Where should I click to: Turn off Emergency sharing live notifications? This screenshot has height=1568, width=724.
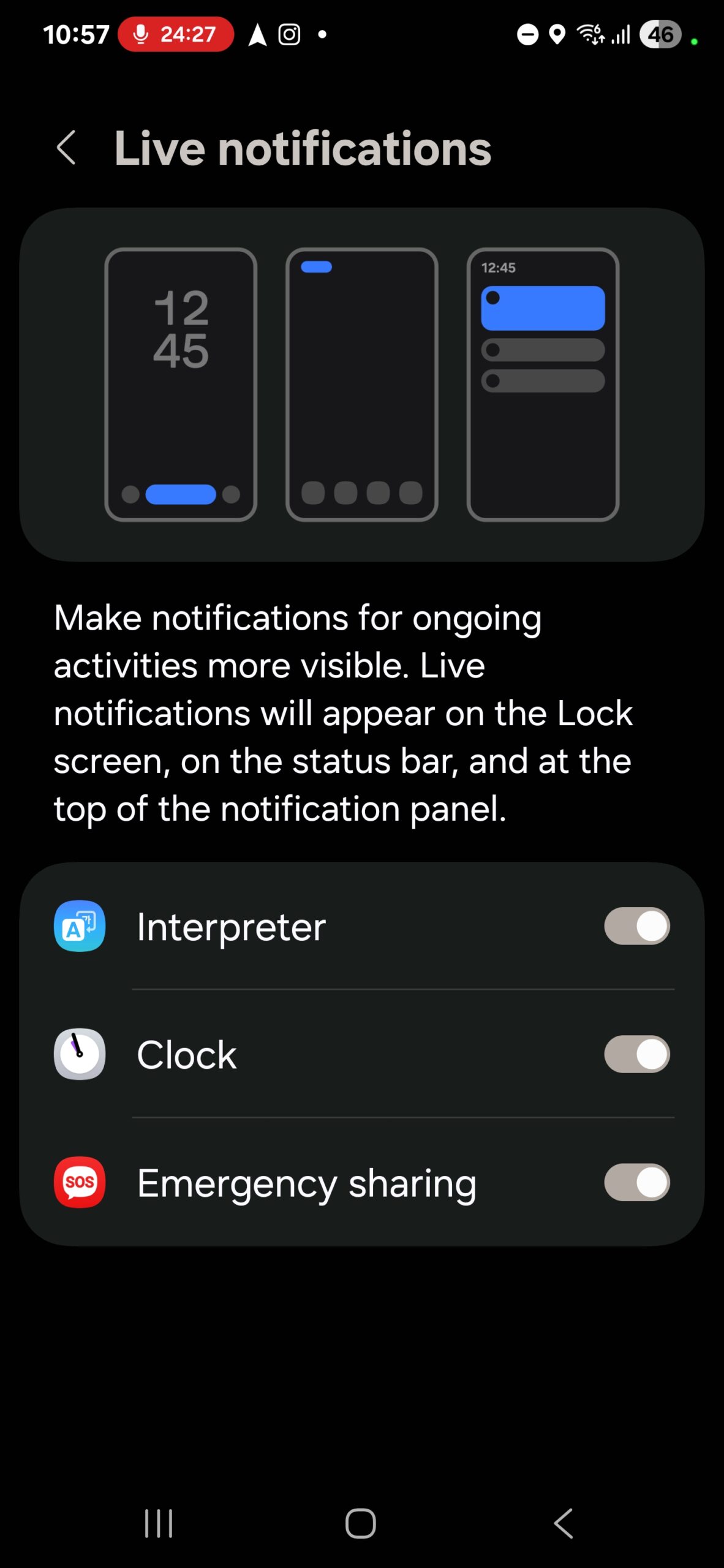click(636, 1182)
